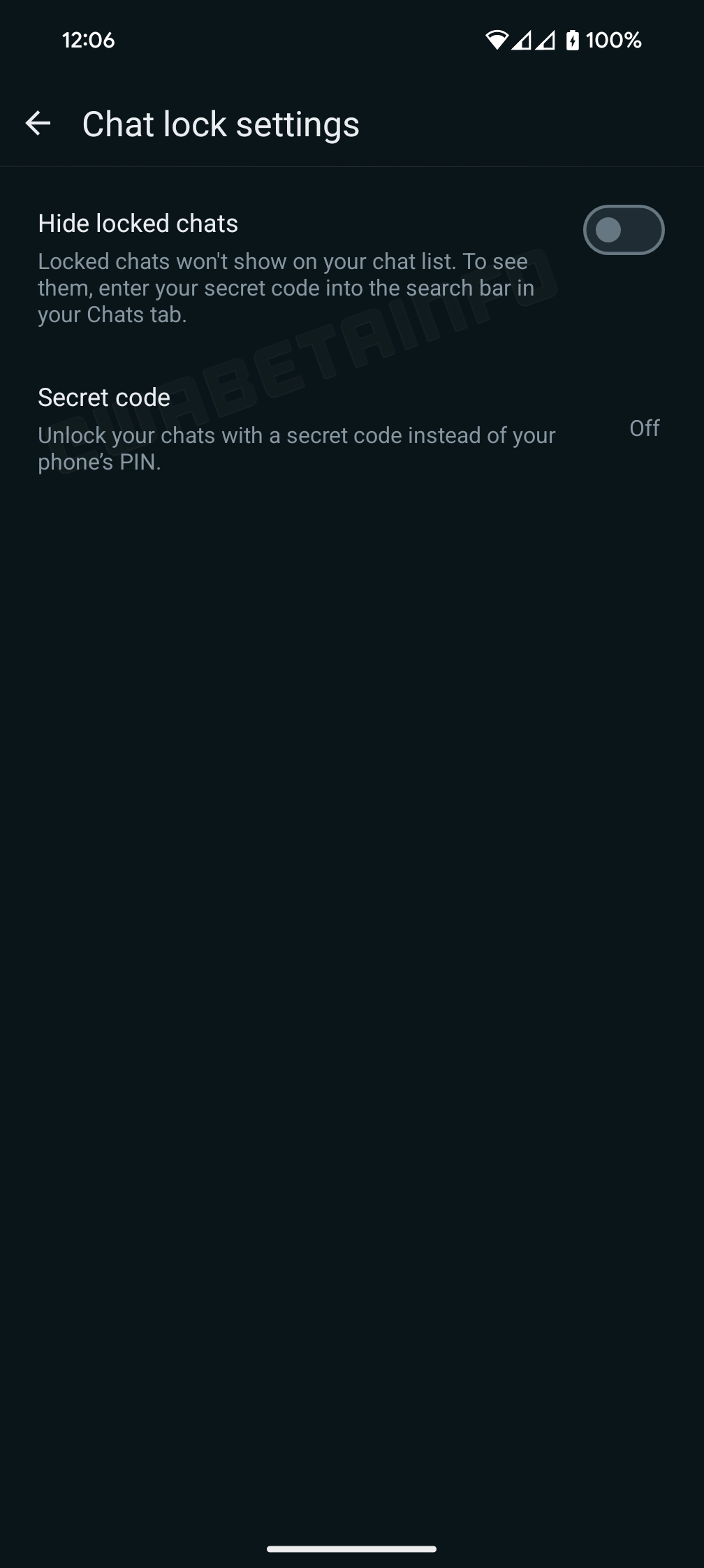Screen dimensions: 704x1568
Task: Click the lightning bolt battery charging symbol
Action: point(573,40)
